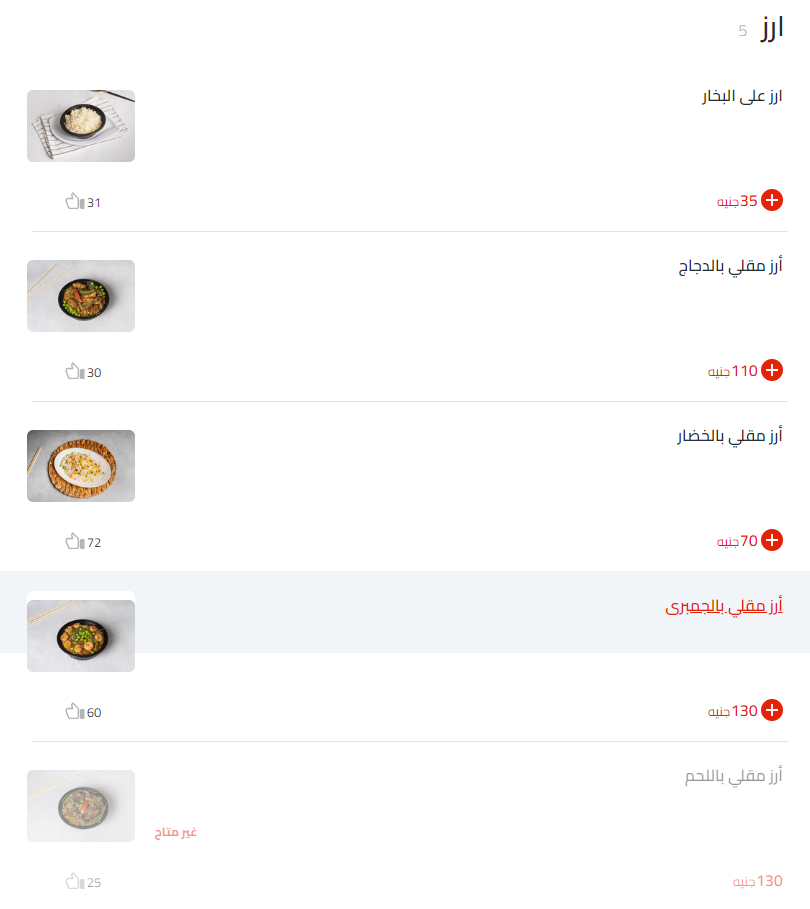This screenshot has width=810, height=909.
Task: Like "ارز على البخار" with the thumbs-up icon
Action: coord(73,200)
